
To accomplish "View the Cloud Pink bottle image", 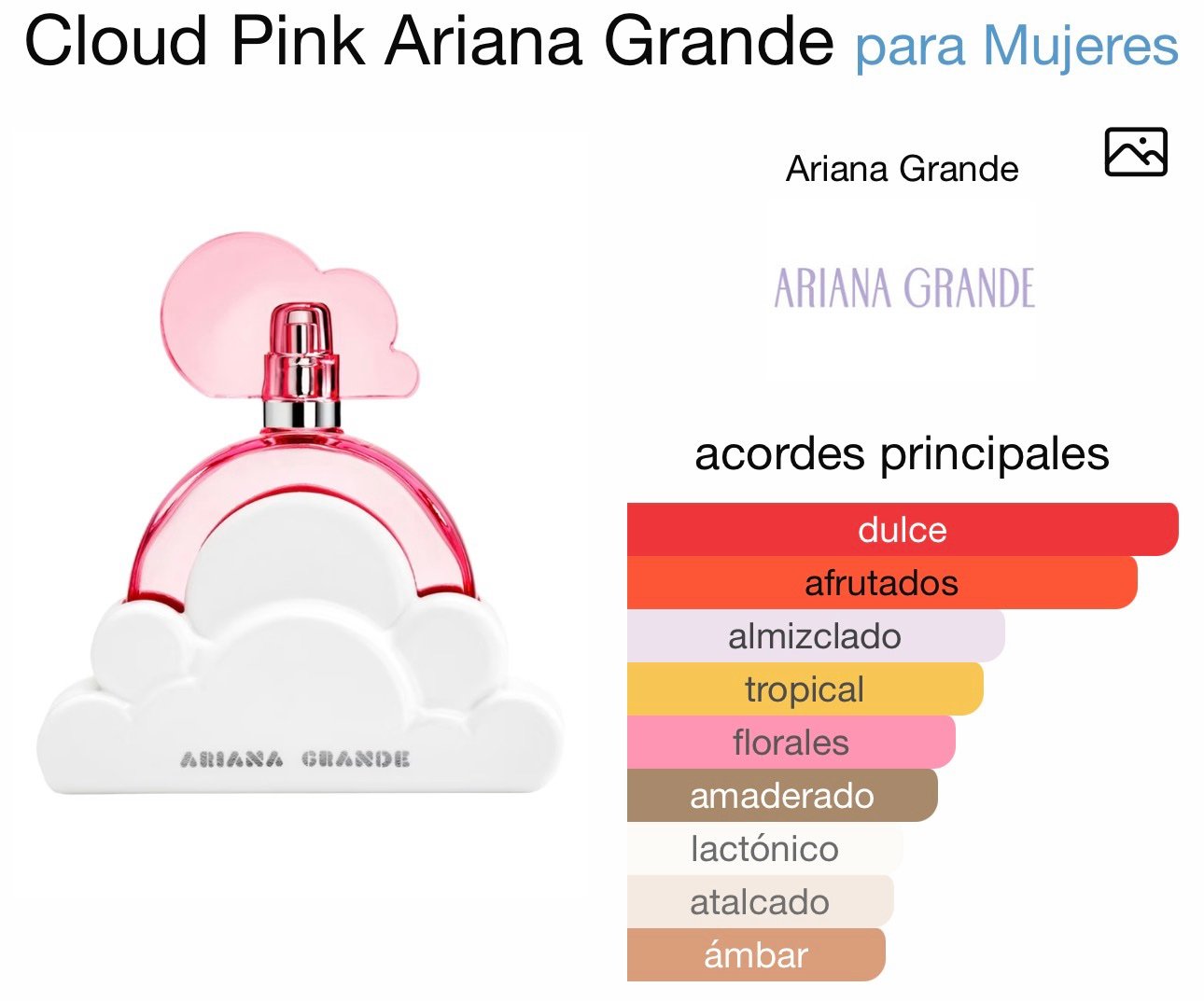I will [301, 513].
